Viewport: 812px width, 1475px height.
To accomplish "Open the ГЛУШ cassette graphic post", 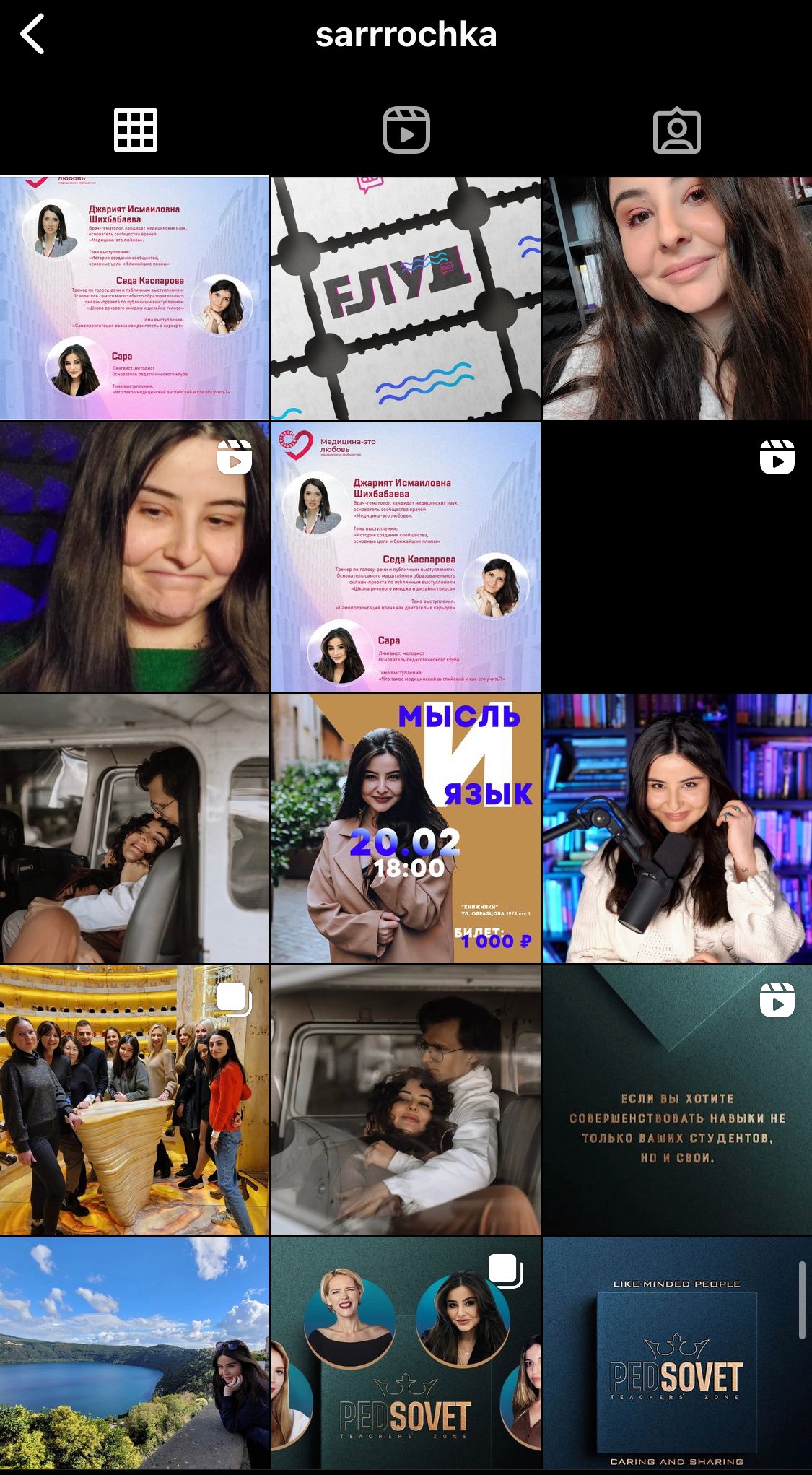I will 406,298.
